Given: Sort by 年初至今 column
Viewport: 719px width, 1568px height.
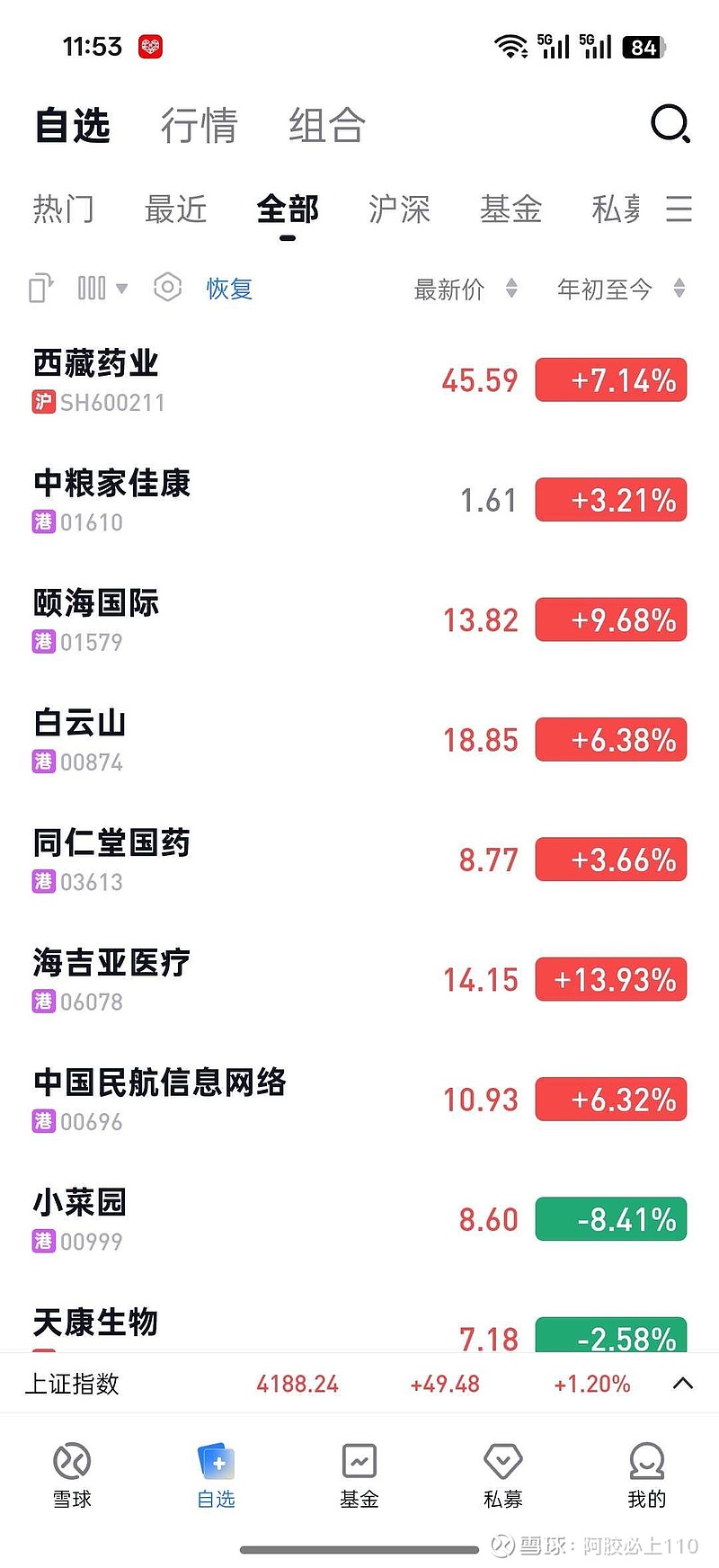Looking at the screenshot, I should click(620, 289).
